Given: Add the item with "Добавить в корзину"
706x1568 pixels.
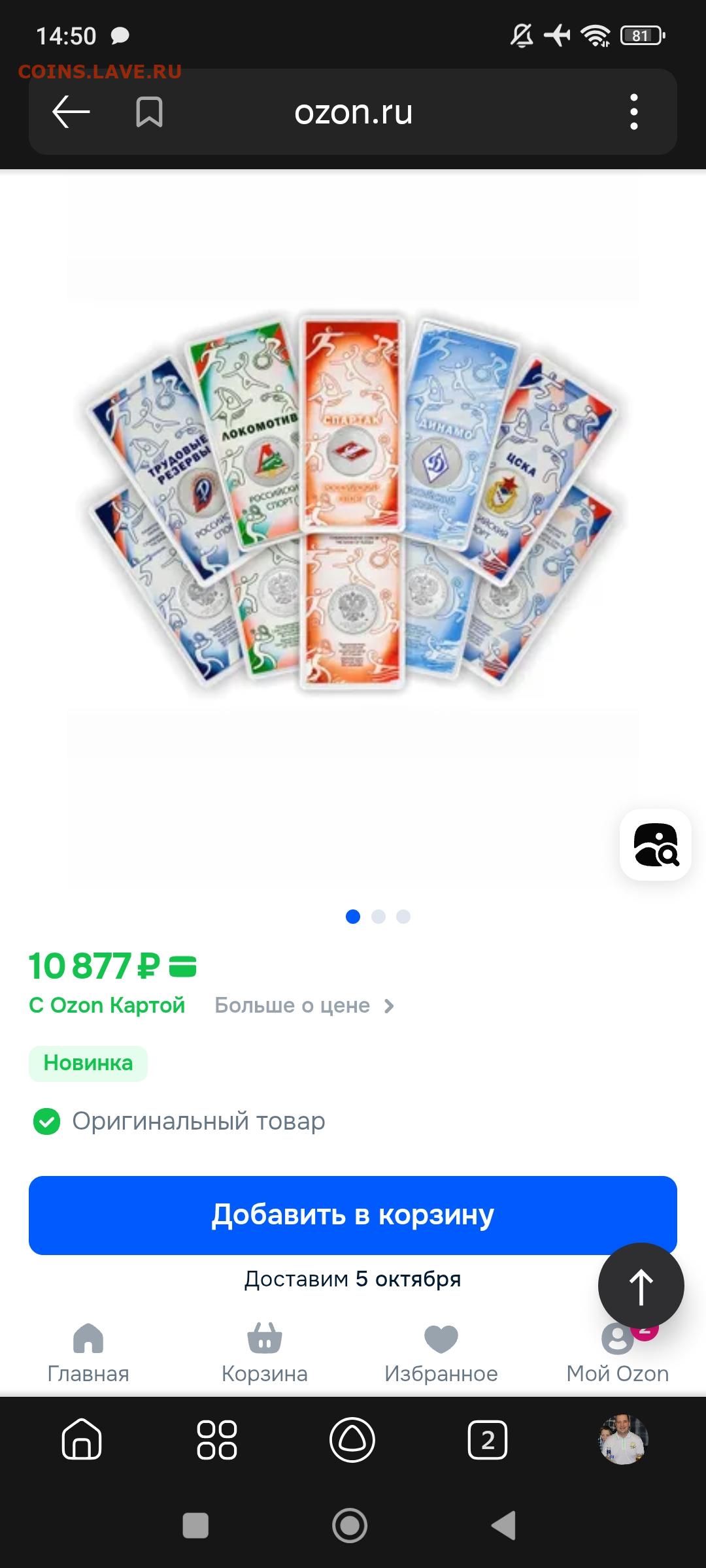Looking at the screenshot, I should (x=353, y=1215).
